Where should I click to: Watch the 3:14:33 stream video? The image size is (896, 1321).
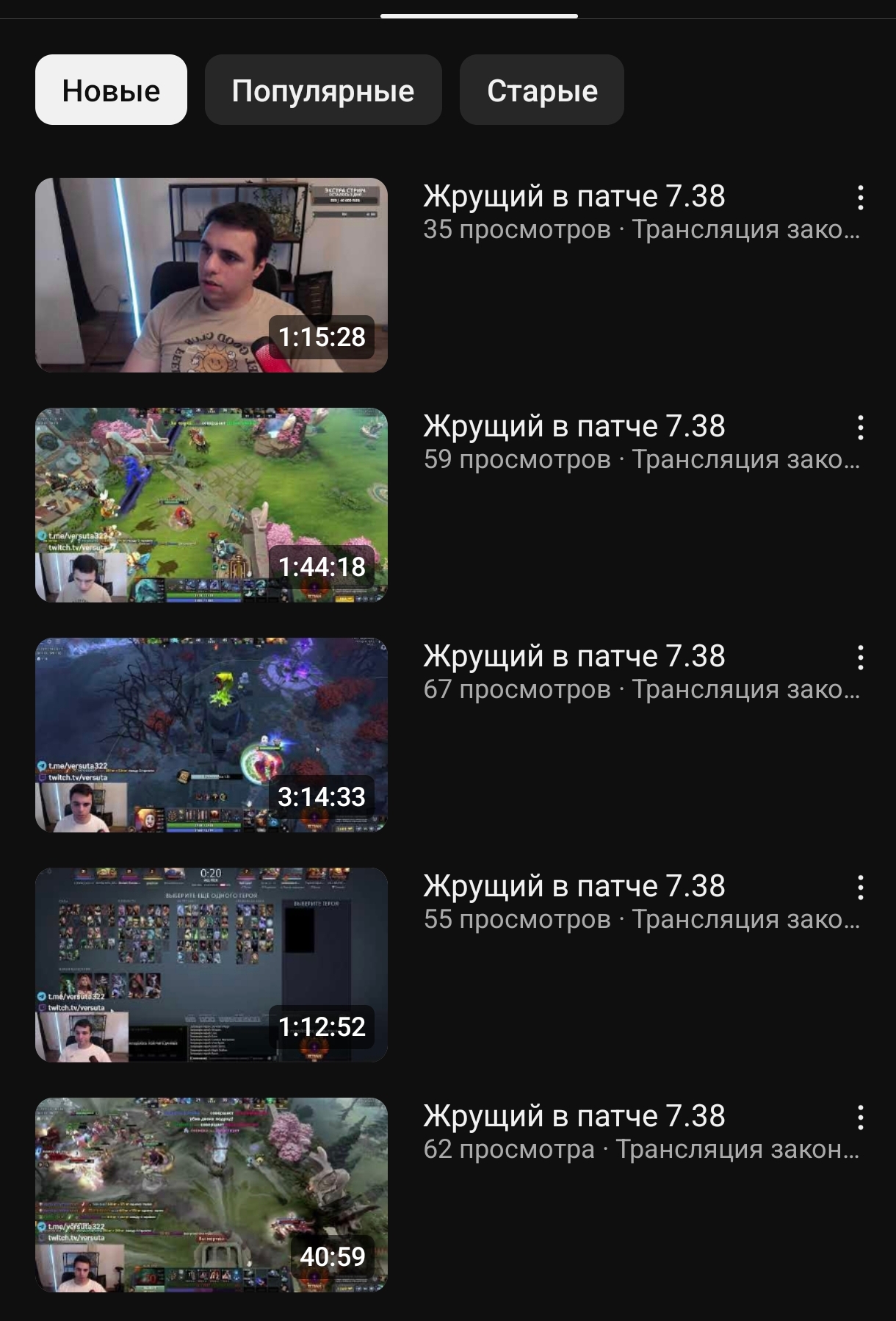(x=212, y=735)
